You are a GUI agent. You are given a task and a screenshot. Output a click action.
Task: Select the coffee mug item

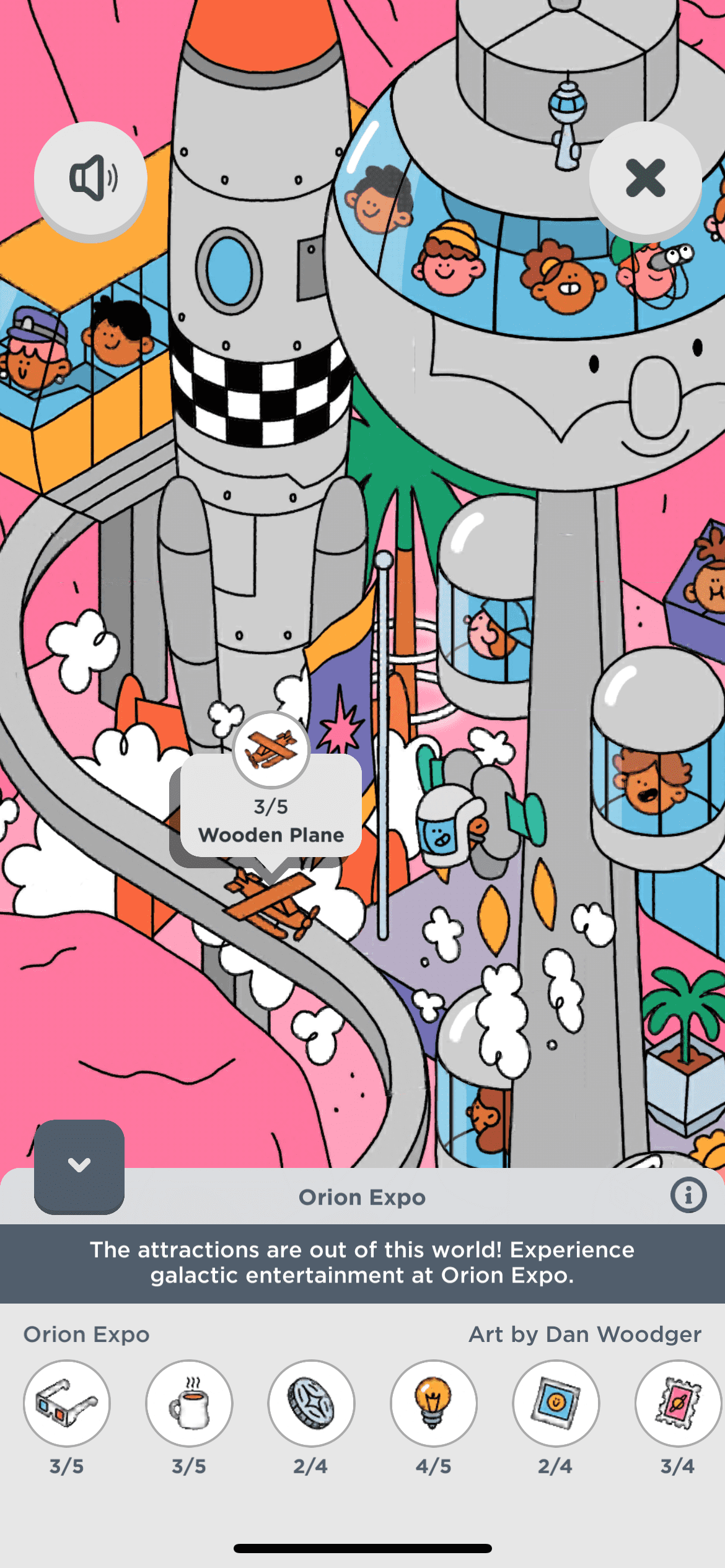(x=189, y=1403)
